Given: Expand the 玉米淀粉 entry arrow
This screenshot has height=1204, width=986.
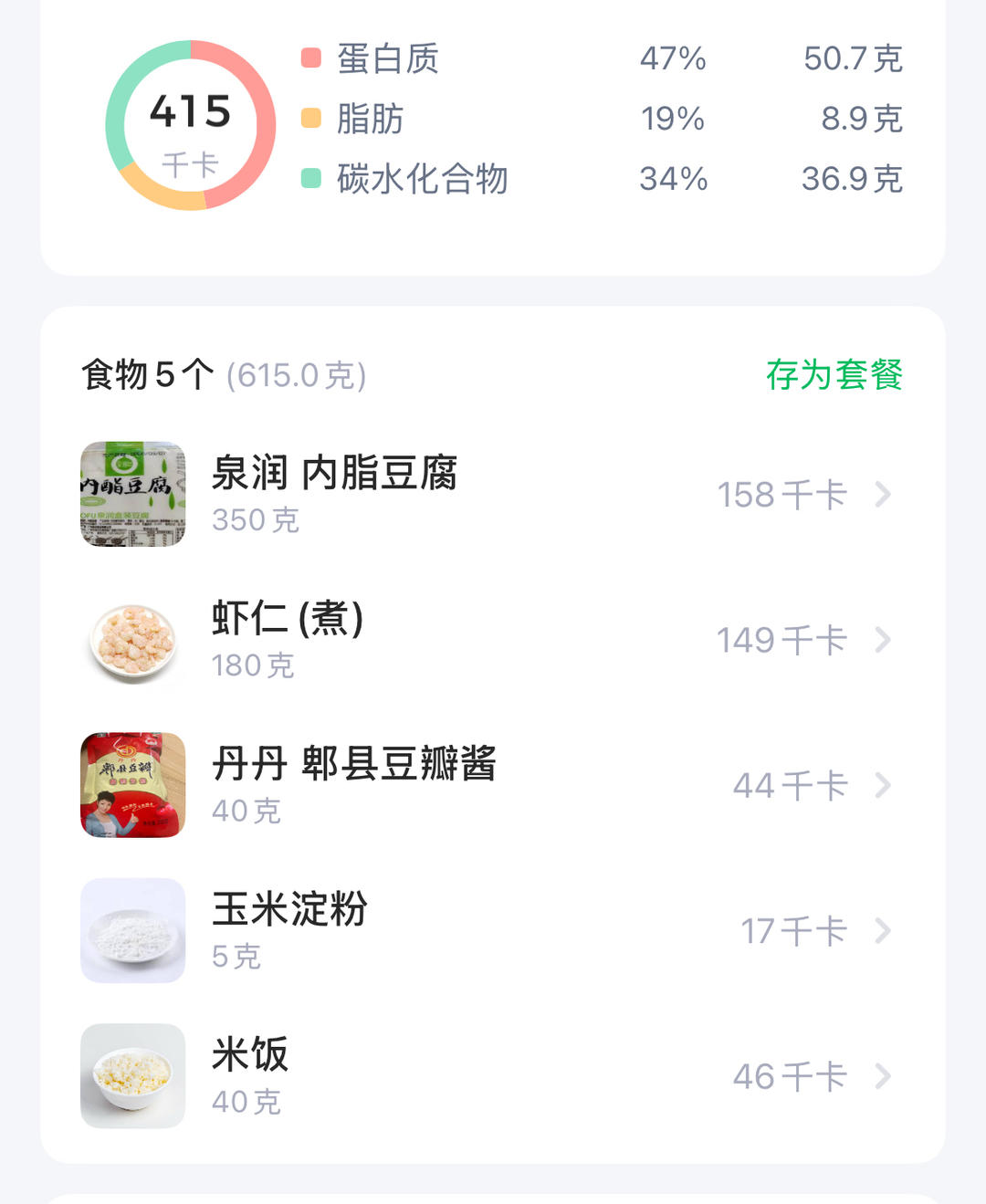Looking at the screenshot, I should coord(882,931).
